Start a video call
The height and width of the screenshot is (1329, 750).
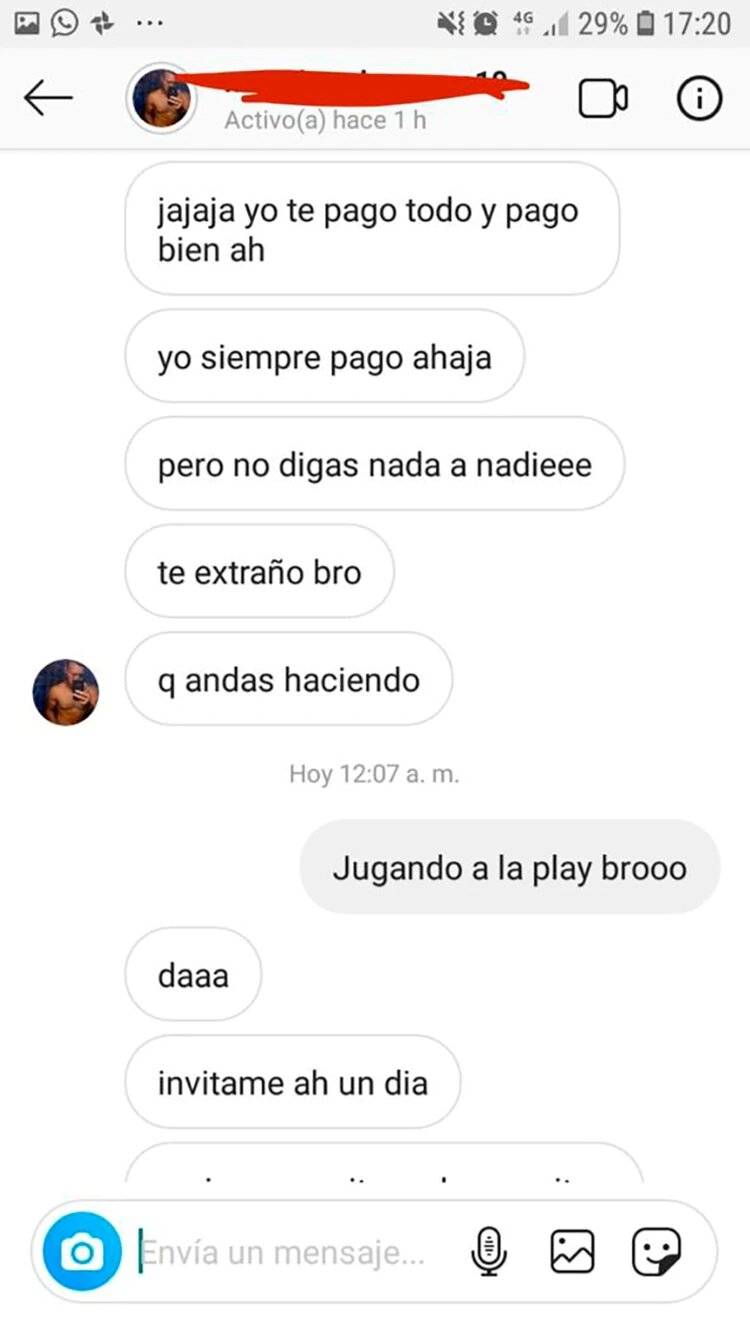(603, 98)
